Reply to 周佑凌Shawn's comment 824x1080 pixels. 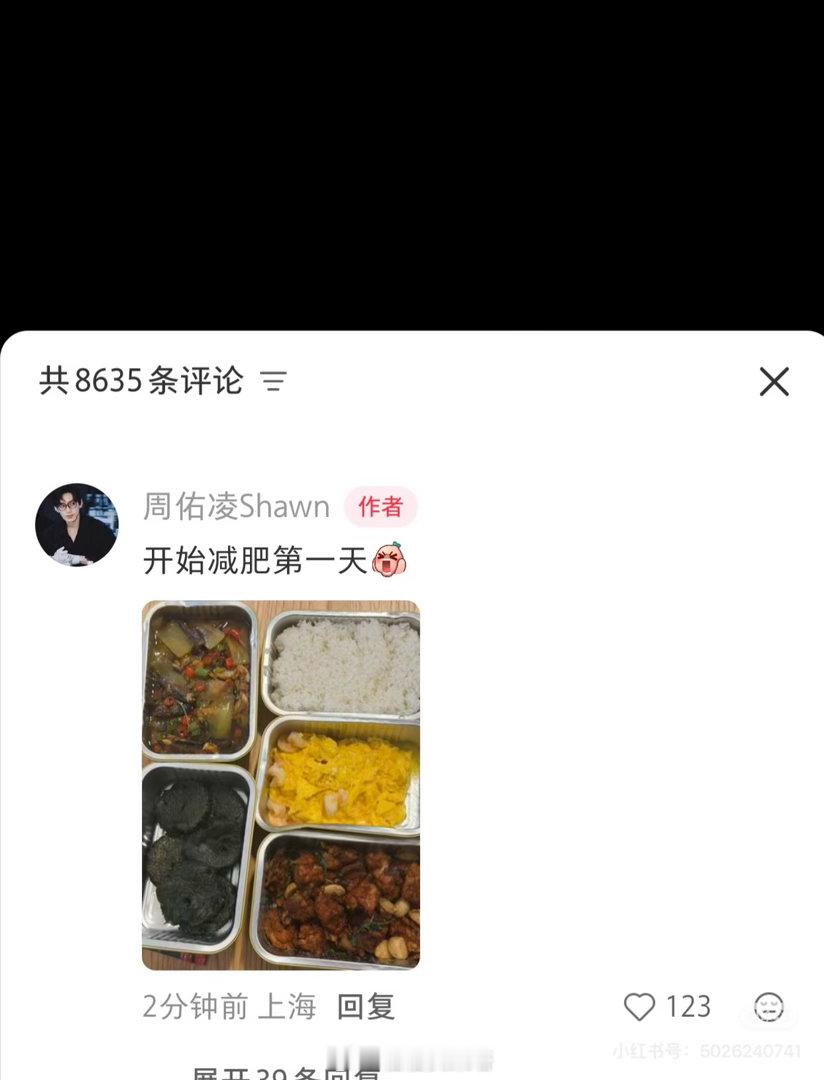coord(366,1006)
